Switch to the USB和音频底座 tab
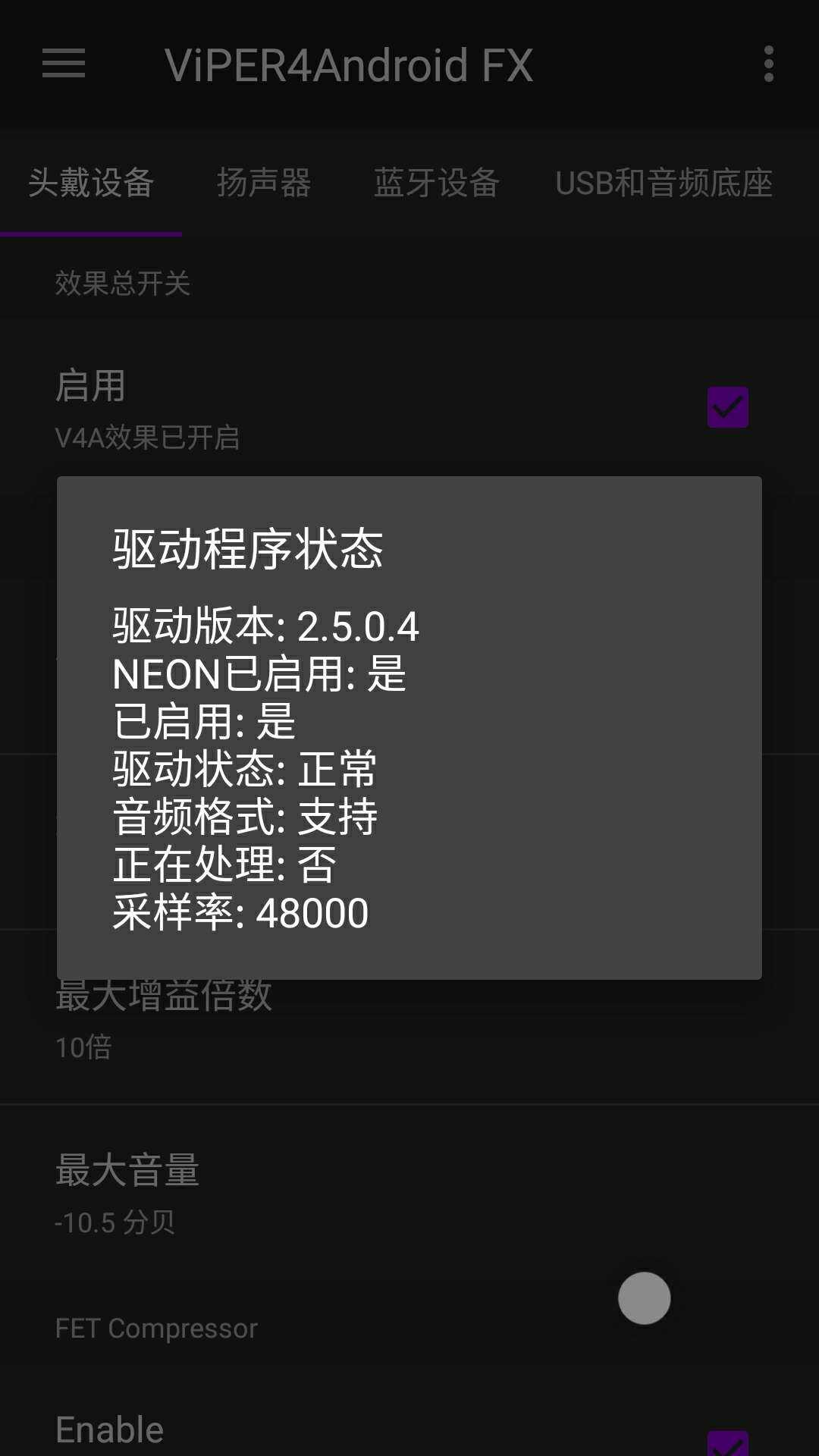 click(x=664, y=183)
